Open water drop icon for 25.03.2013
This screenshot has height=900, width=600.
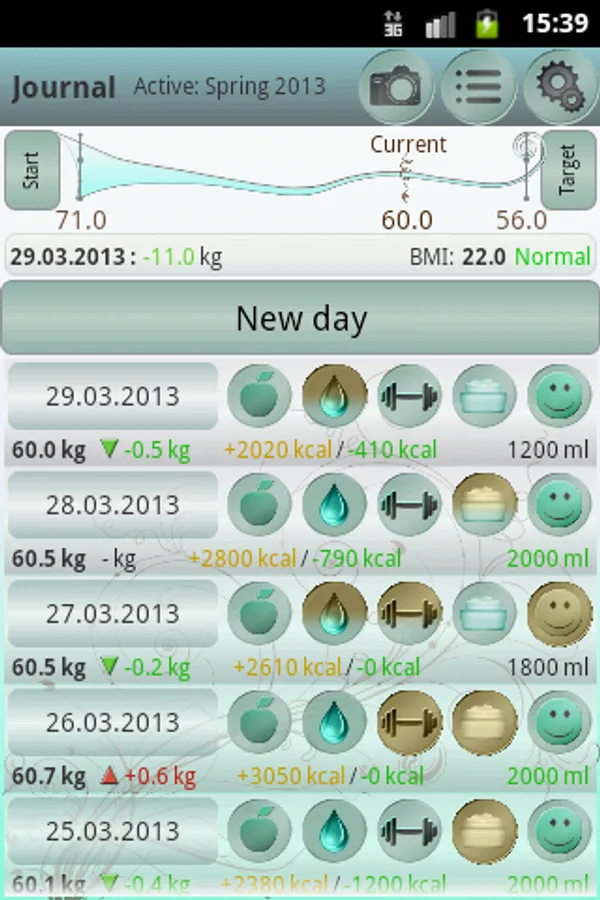334,831
